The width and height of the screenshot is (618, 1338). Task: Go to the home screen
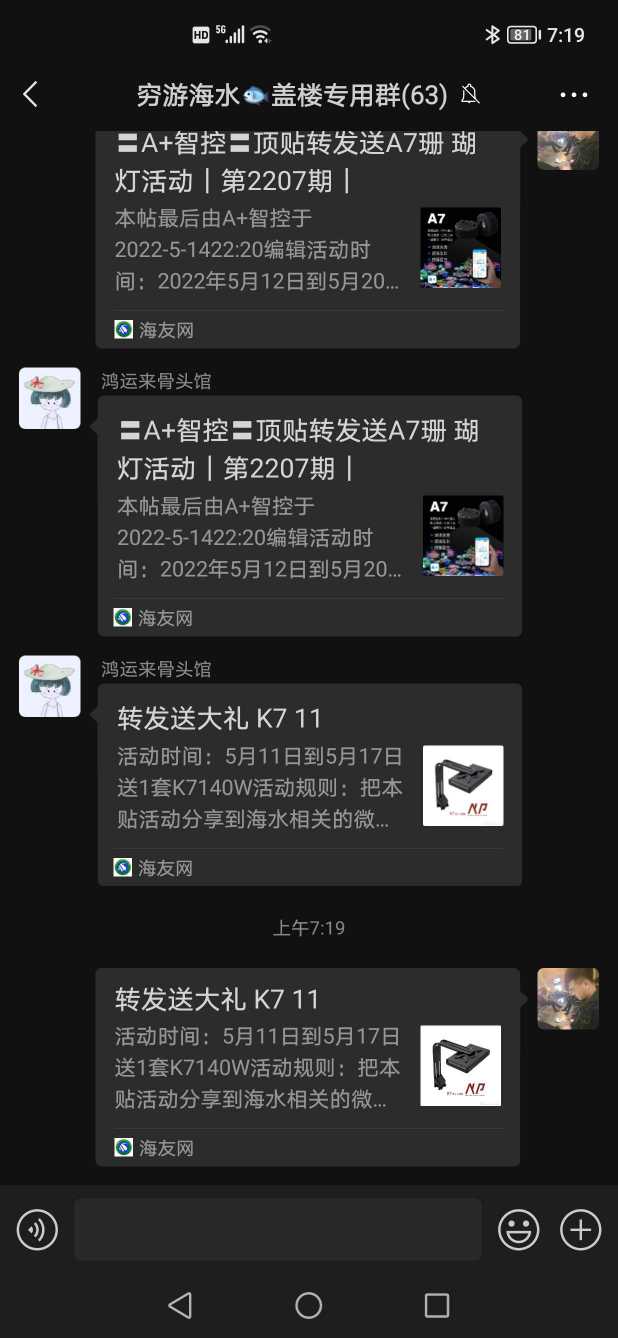(309, 1305)
